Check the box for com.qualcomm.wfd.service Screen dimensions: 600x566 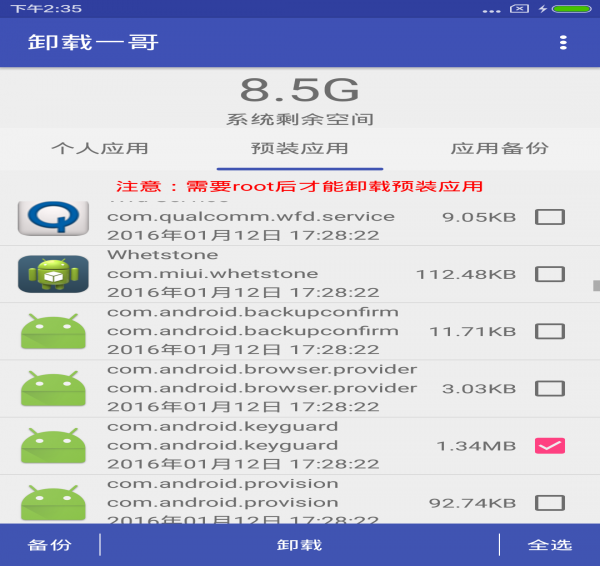click(x=550, y=217)
